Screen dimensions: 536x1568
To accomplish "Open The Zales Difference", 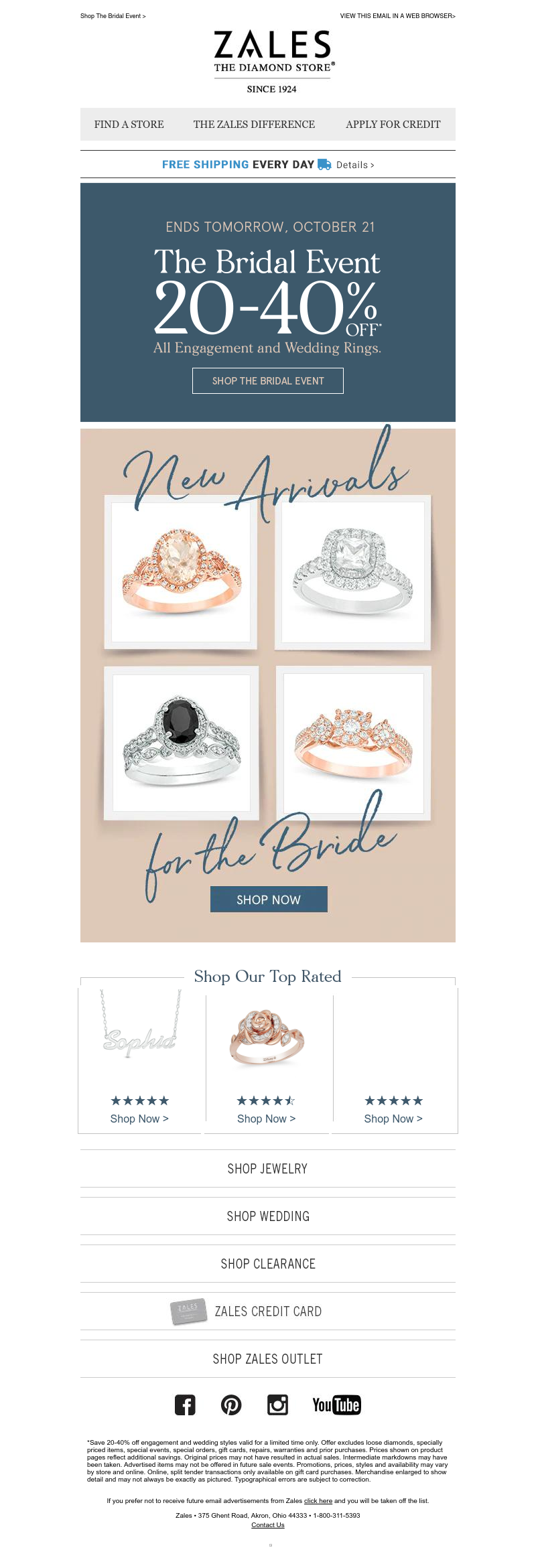I will pyautogui.click(x=254, y=125).
